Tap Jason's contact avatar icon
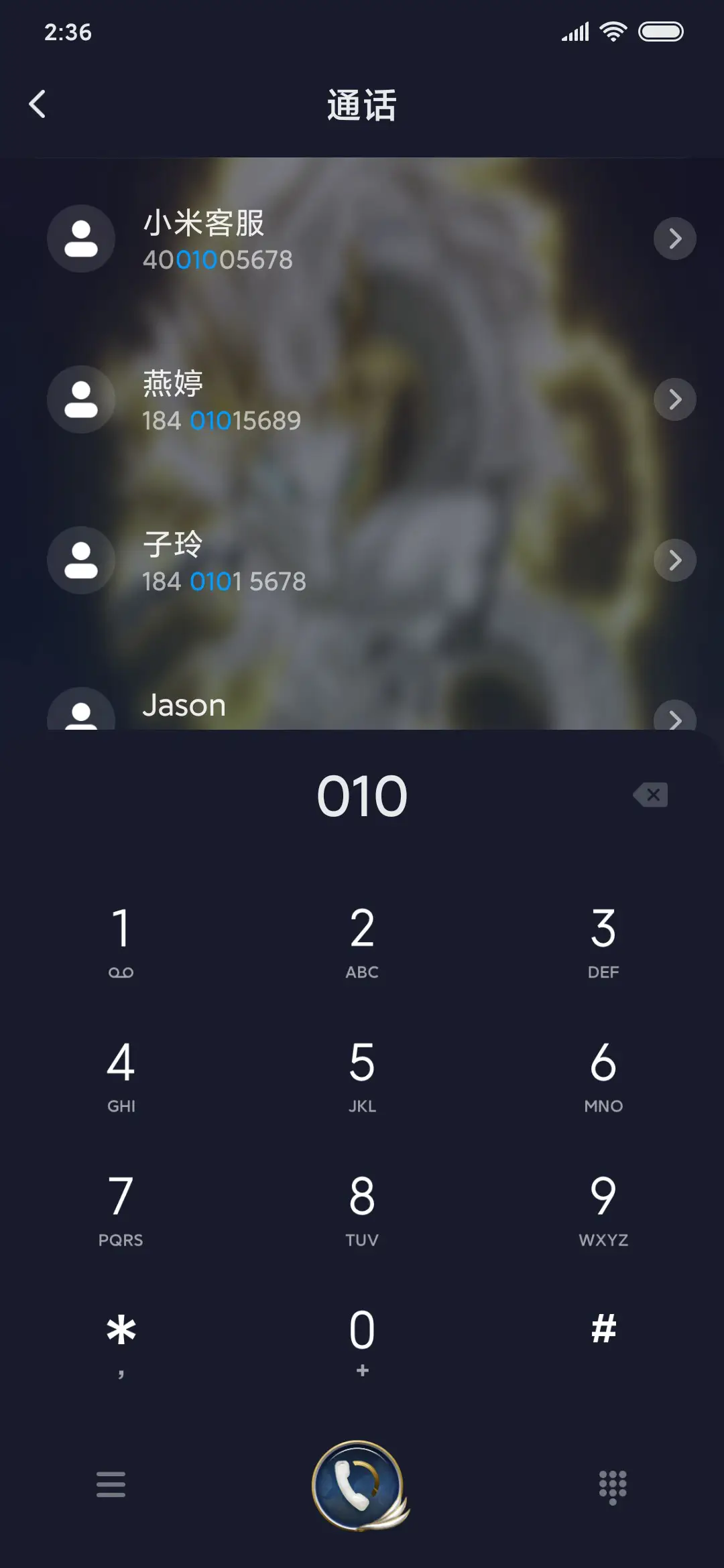This screenshot has width=724, height=1568. [81, 717]
